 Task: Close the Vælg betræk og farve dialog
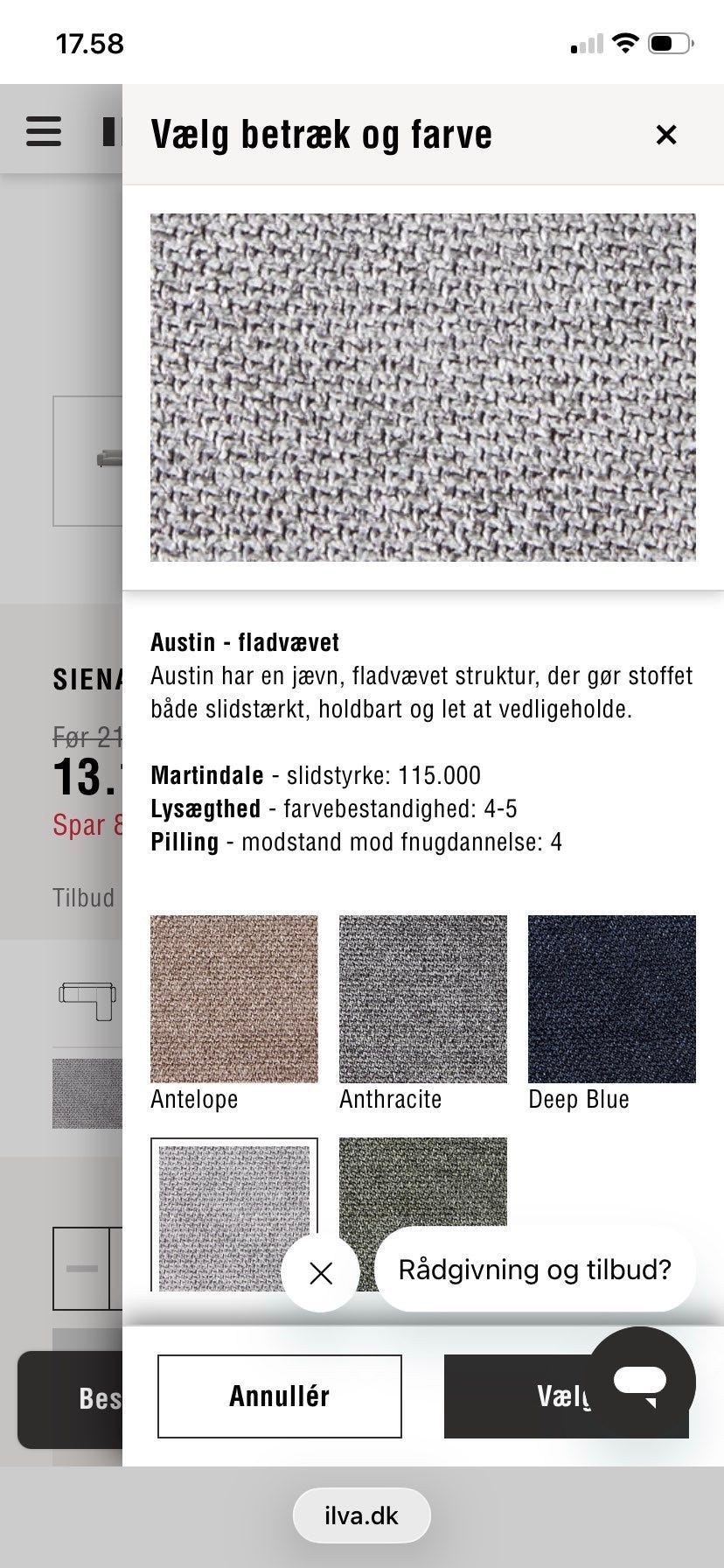coord(665,135)
